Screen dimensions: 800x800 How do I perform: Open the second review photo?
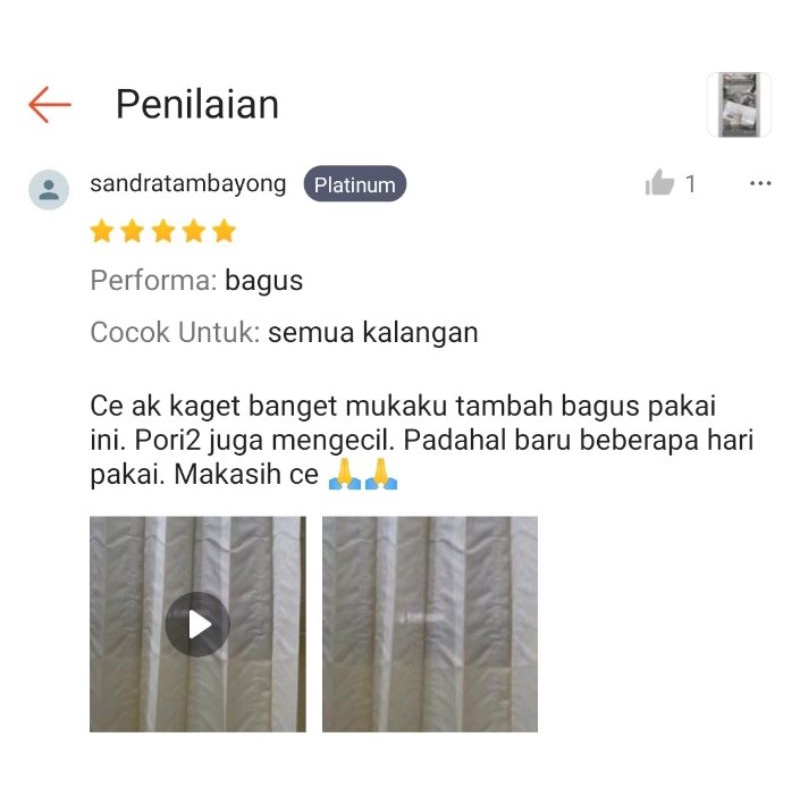tap(429, 624)
